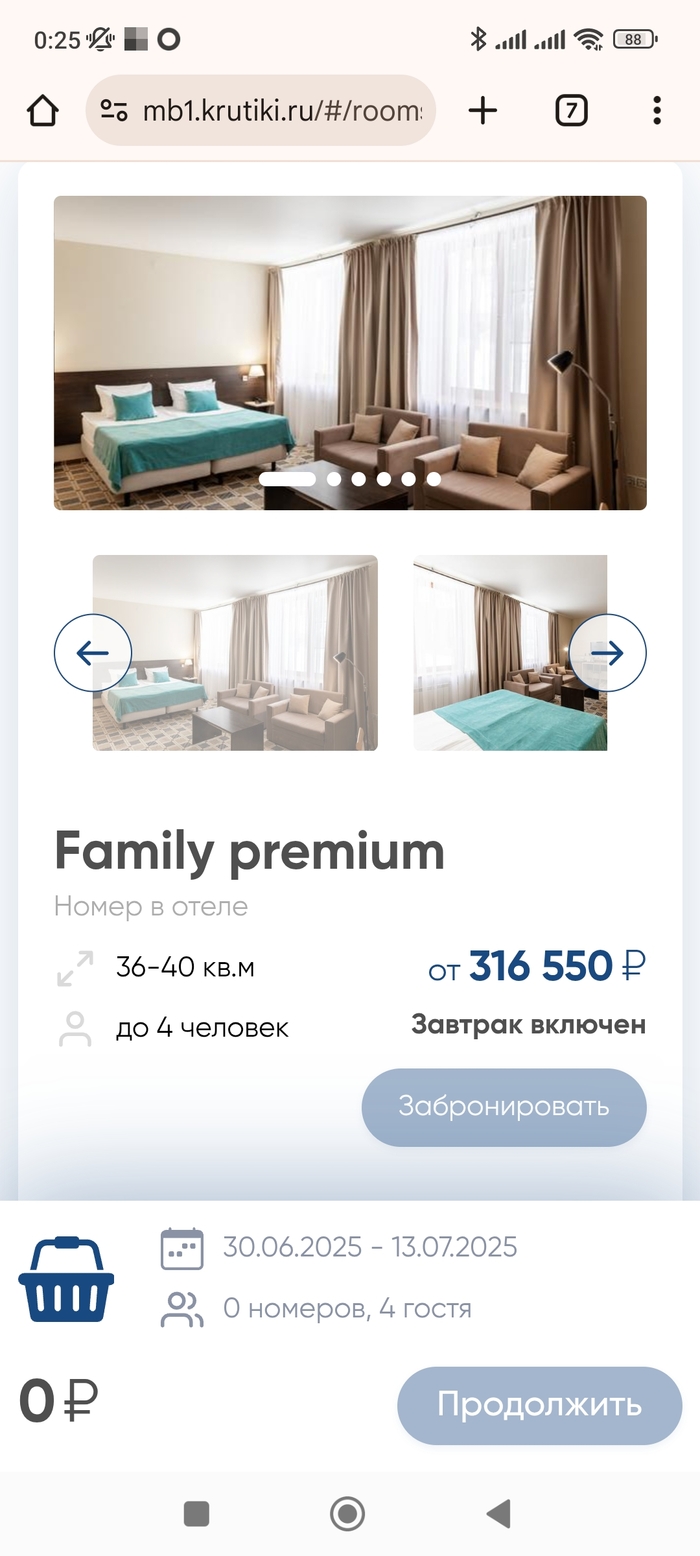Open the shopping basket icon
Image resolution: width=700 pixels, height=1556 pixels.
[66, 1279]
